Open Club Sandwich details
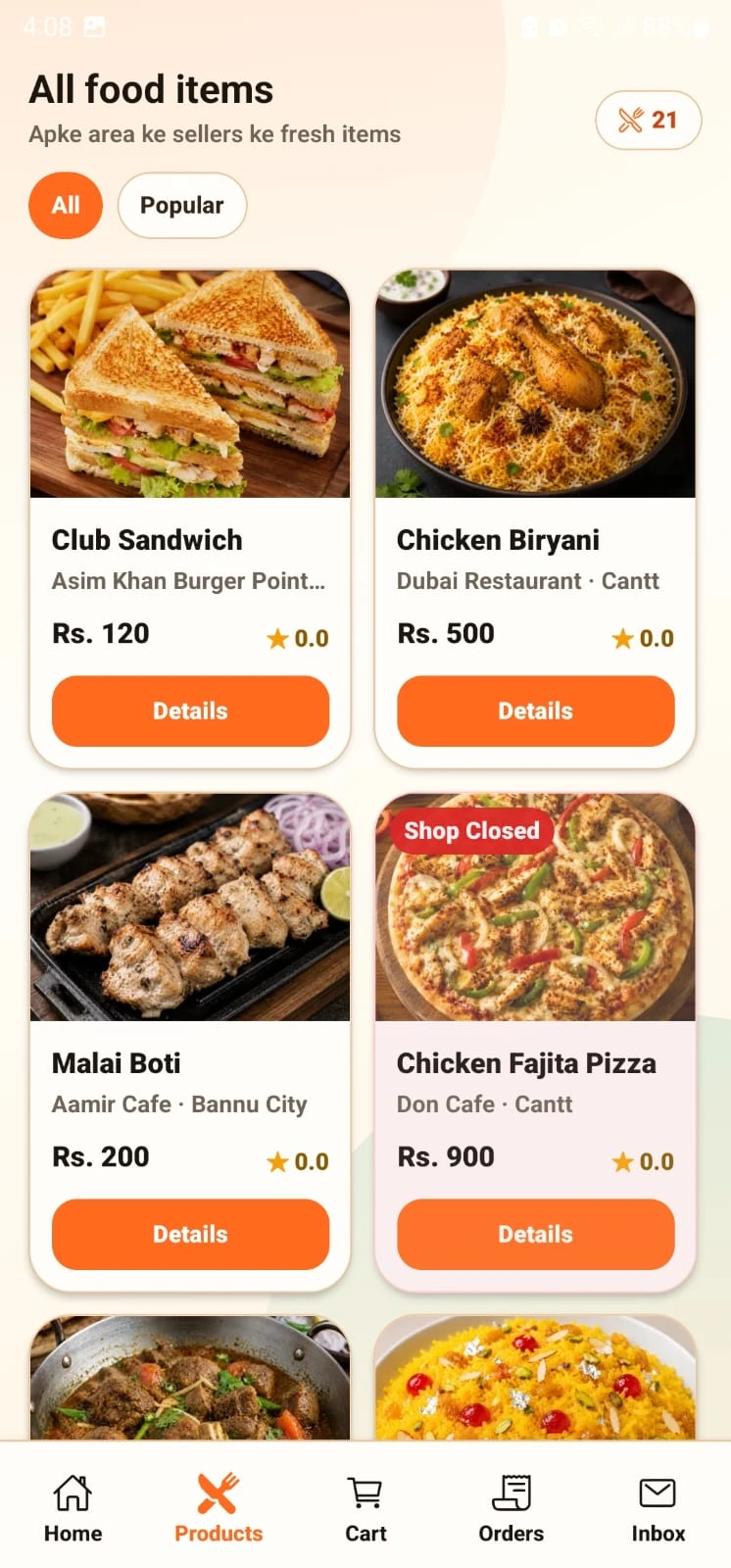 click(190, 711)
